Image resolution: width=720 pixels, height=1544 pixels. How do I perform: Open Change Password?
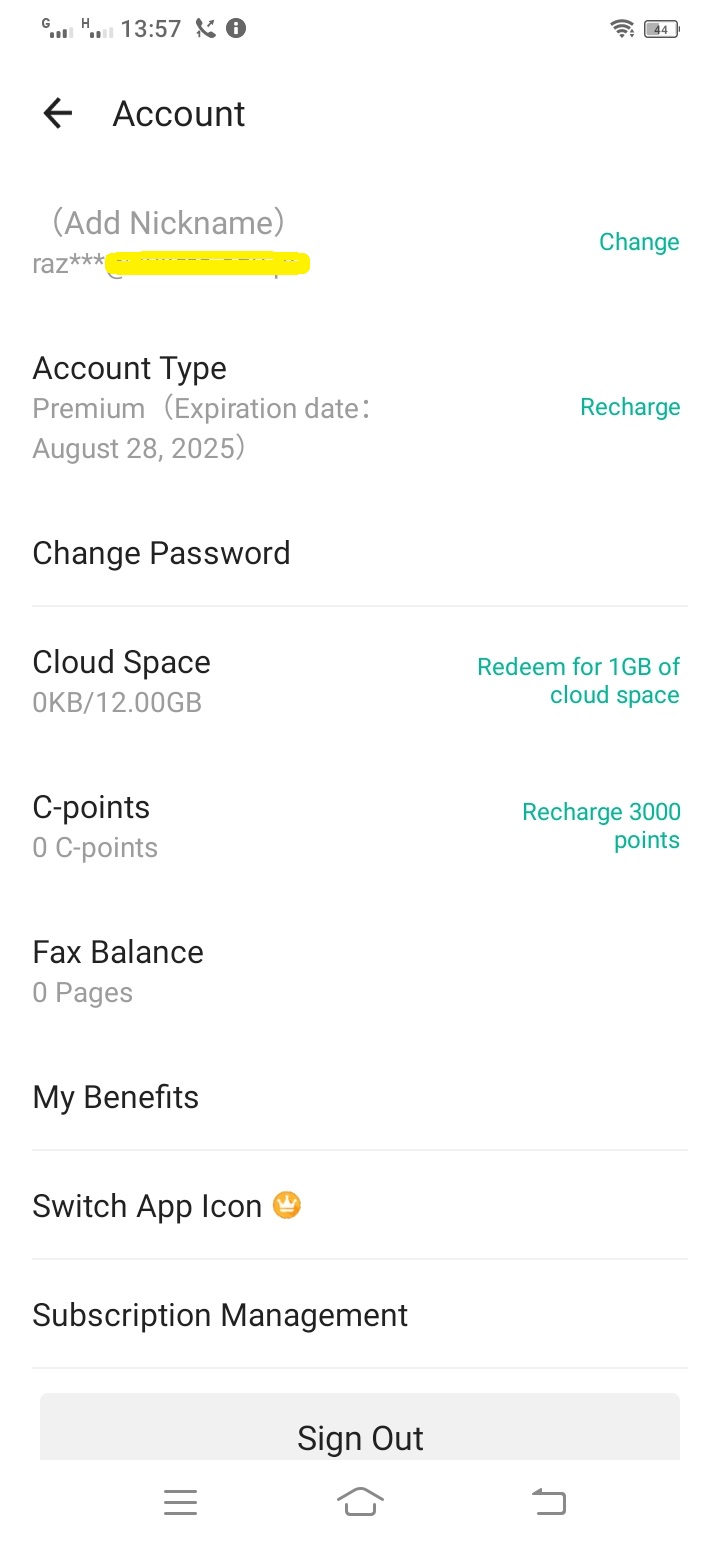coord(360,553)
